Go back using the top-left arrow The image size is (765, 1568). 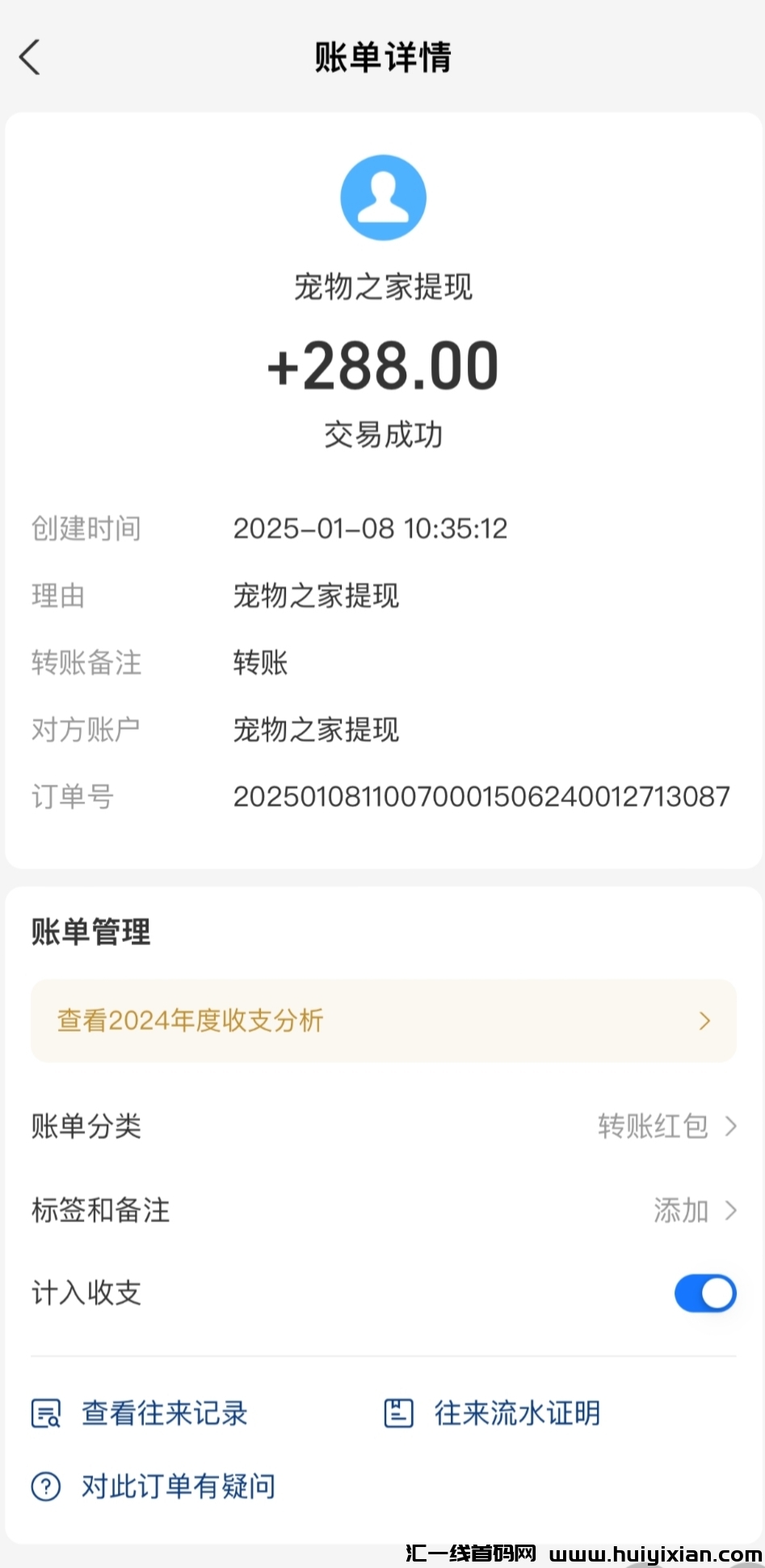[x=30, y=57]
